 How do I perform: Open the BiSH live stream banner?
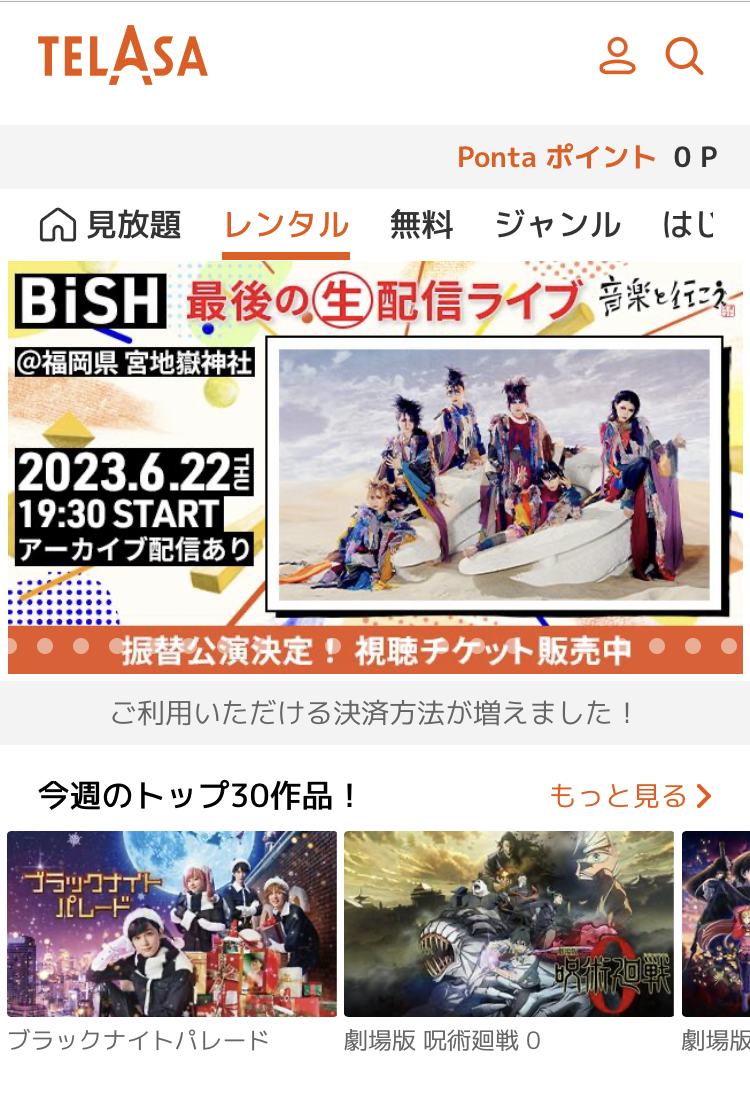375,467
